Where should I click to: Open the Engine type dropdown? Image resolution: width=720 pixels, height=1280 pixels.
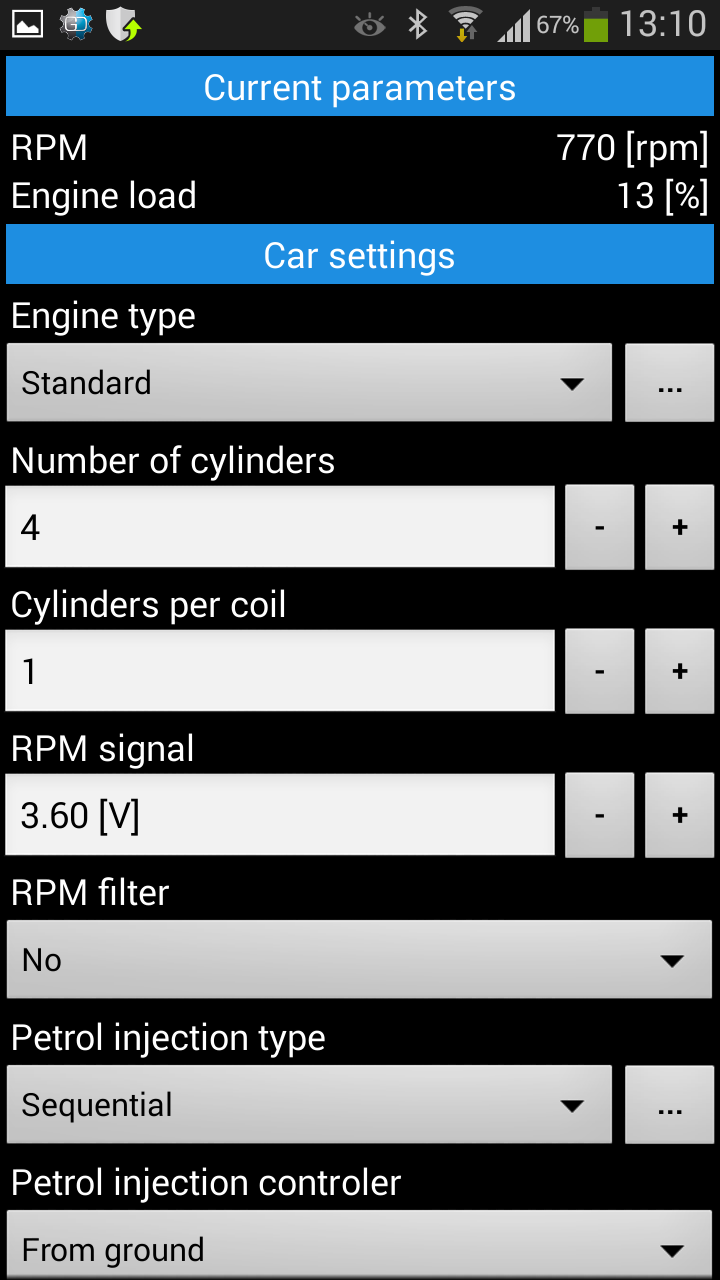309,382
